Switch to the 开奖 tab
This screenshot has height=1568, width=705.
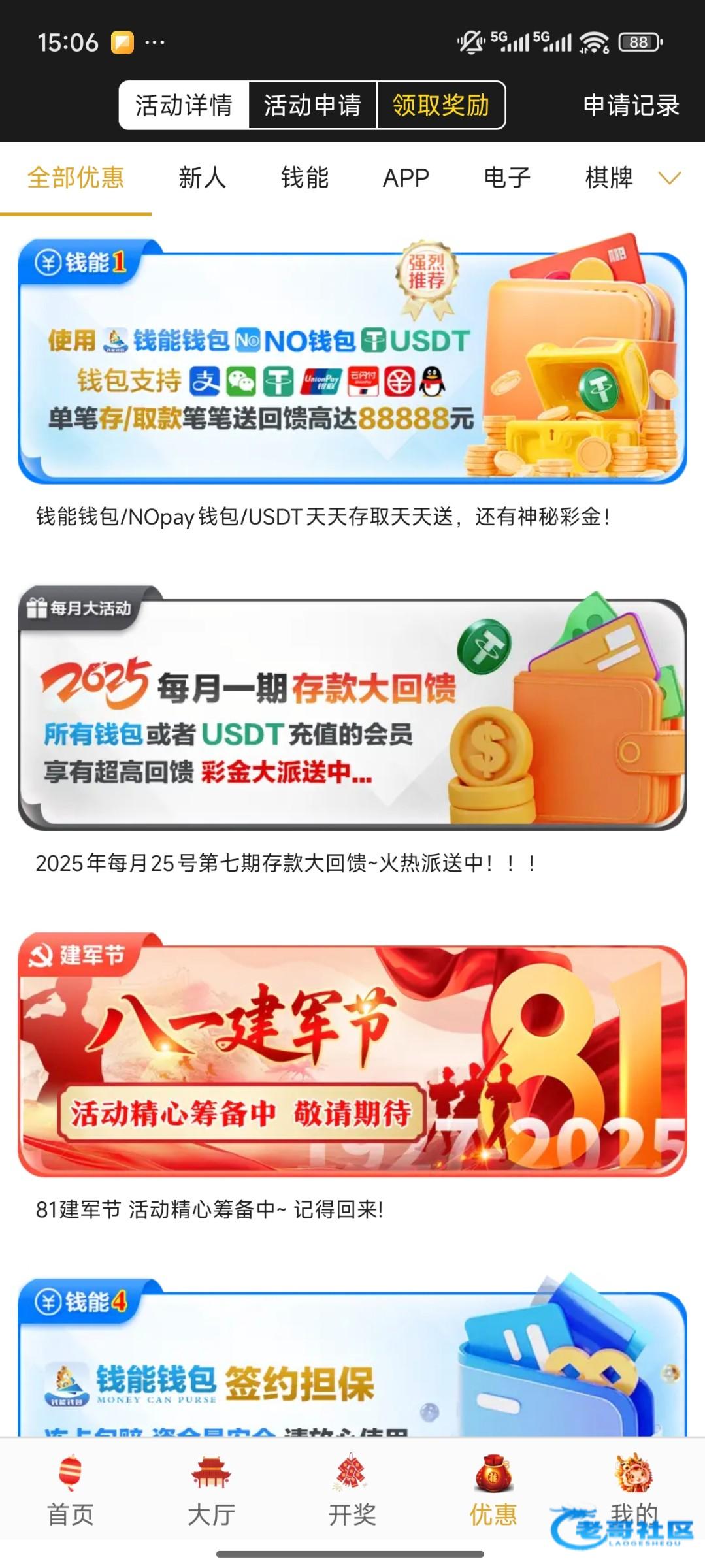point(352,1492)
